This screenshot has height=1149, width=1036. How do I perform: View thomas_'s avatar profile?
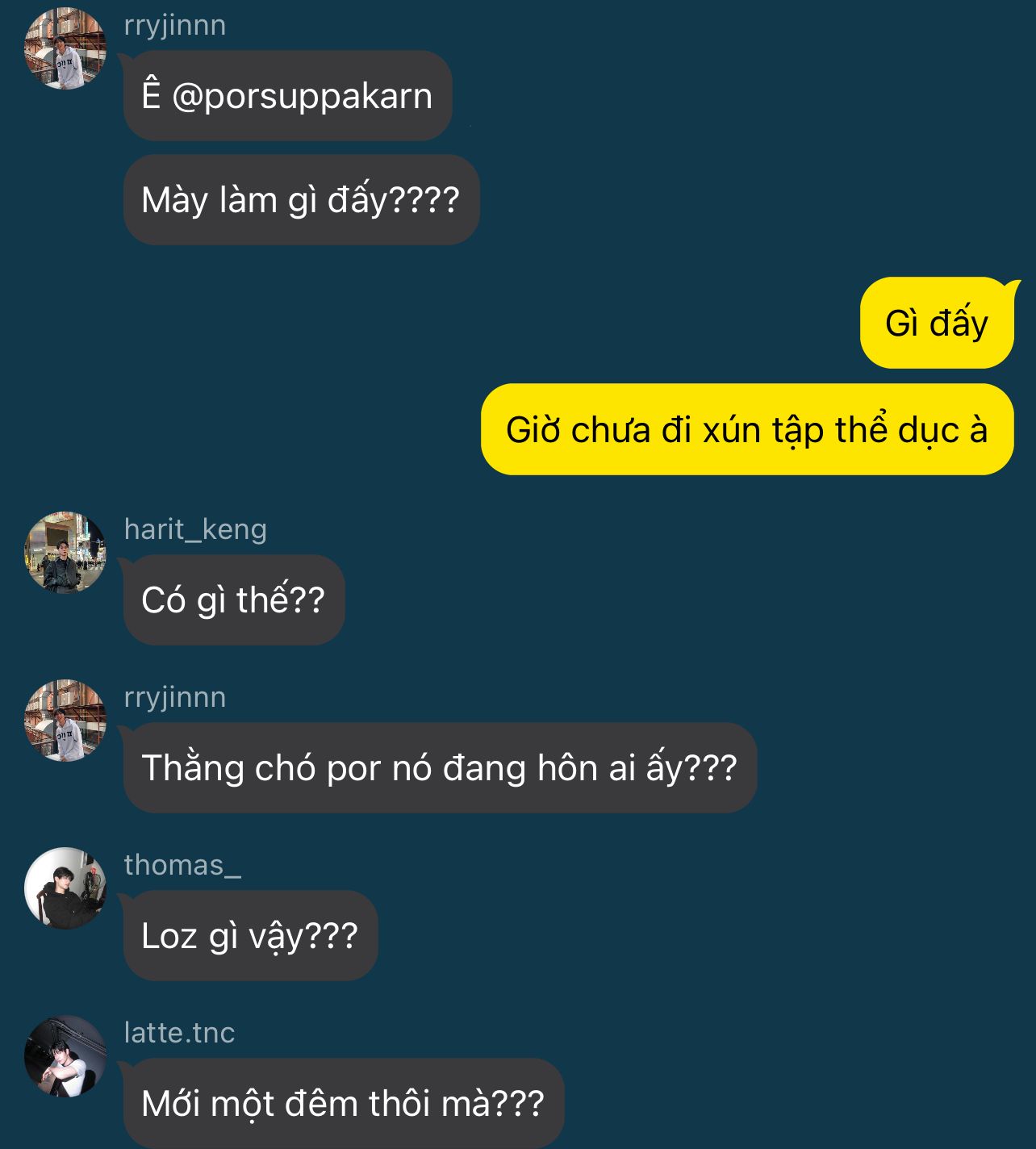pyautogui.click(x=65, y=888)
